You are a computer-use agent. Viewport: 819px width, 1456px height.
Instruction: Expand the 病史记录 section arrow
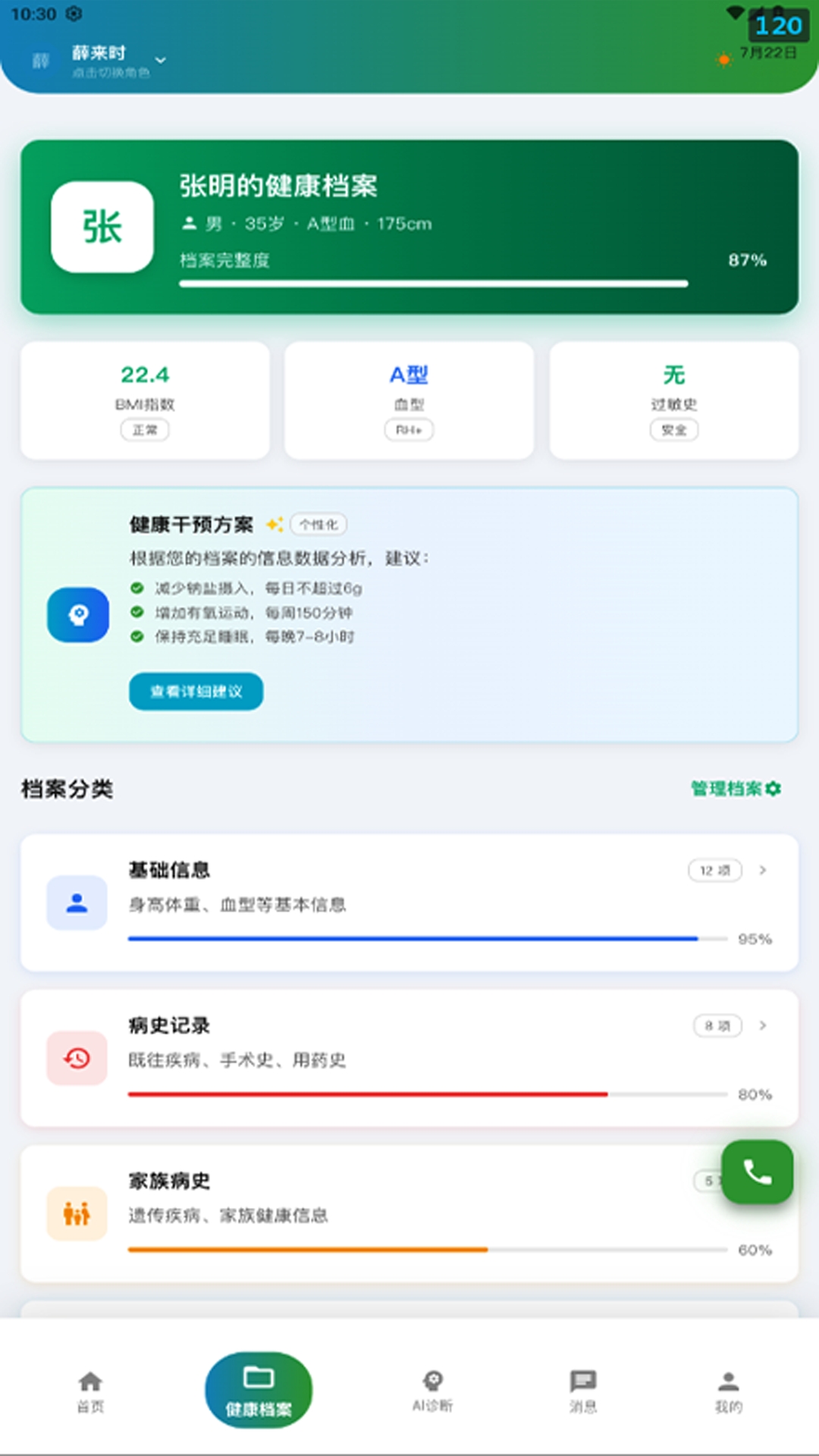[762, 1025]
